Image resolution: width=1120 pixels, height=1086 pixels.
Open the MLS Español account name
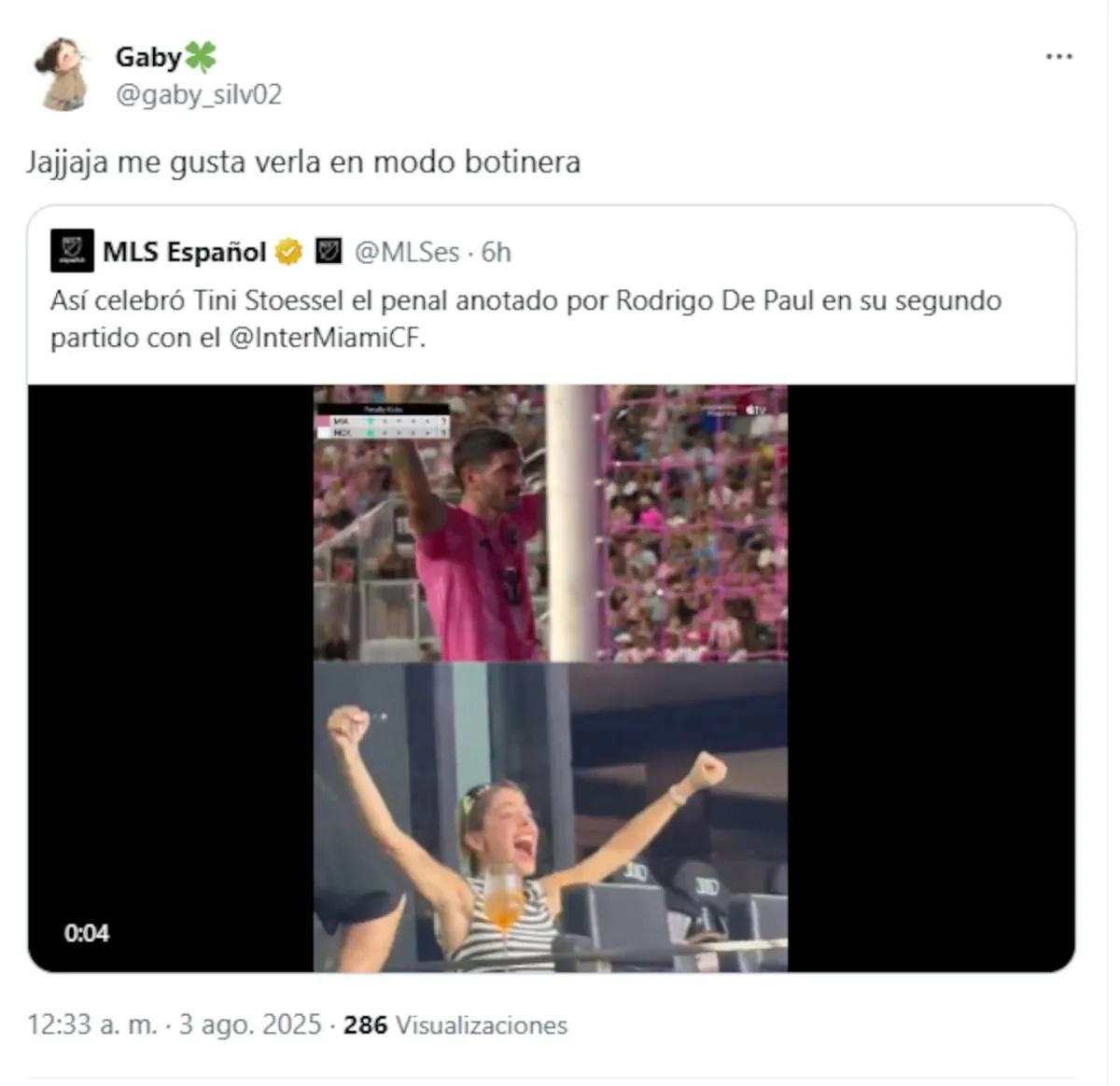coord(184,252)
